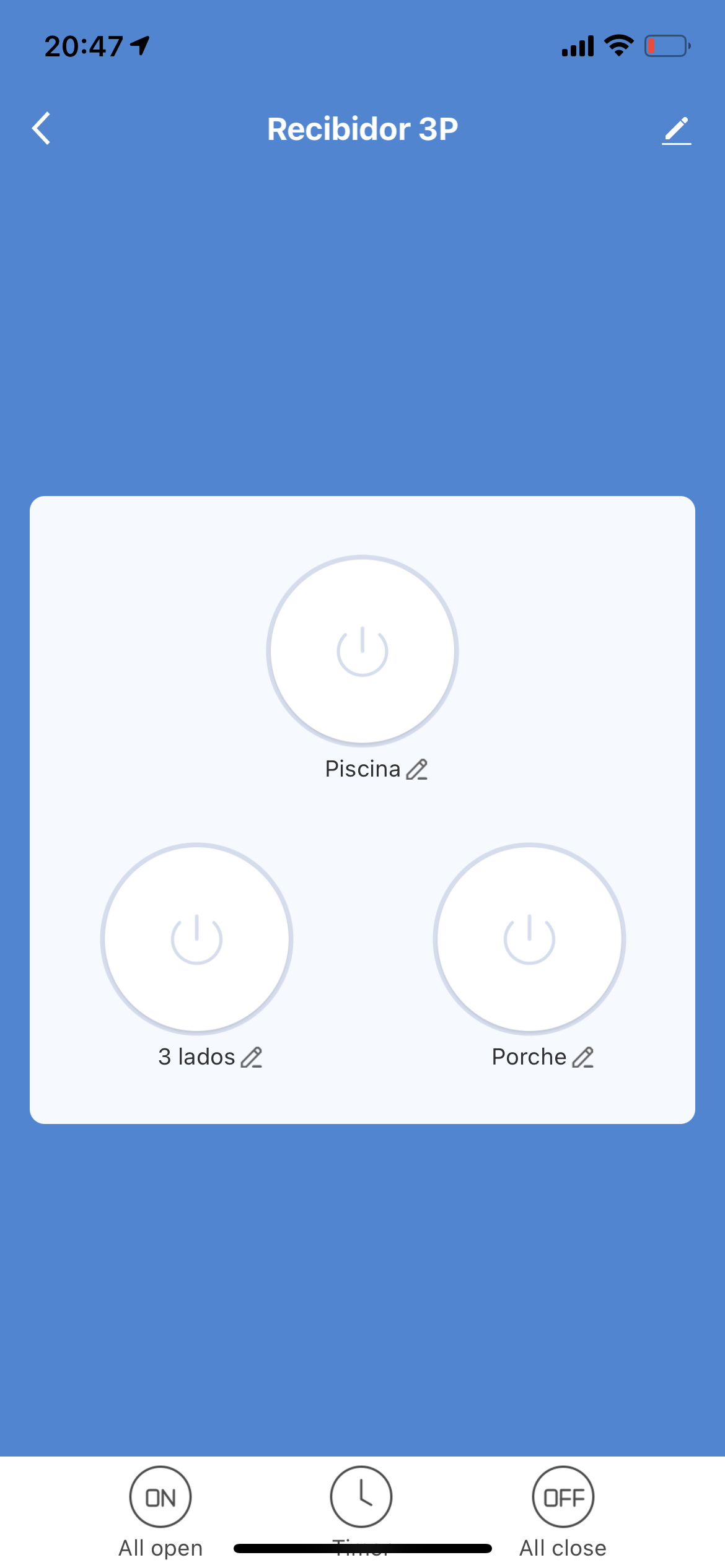The height and width of the screenshot is (1568, 725).
Task: Toggle the Piscina power switch
Action: tap(362, 651)
